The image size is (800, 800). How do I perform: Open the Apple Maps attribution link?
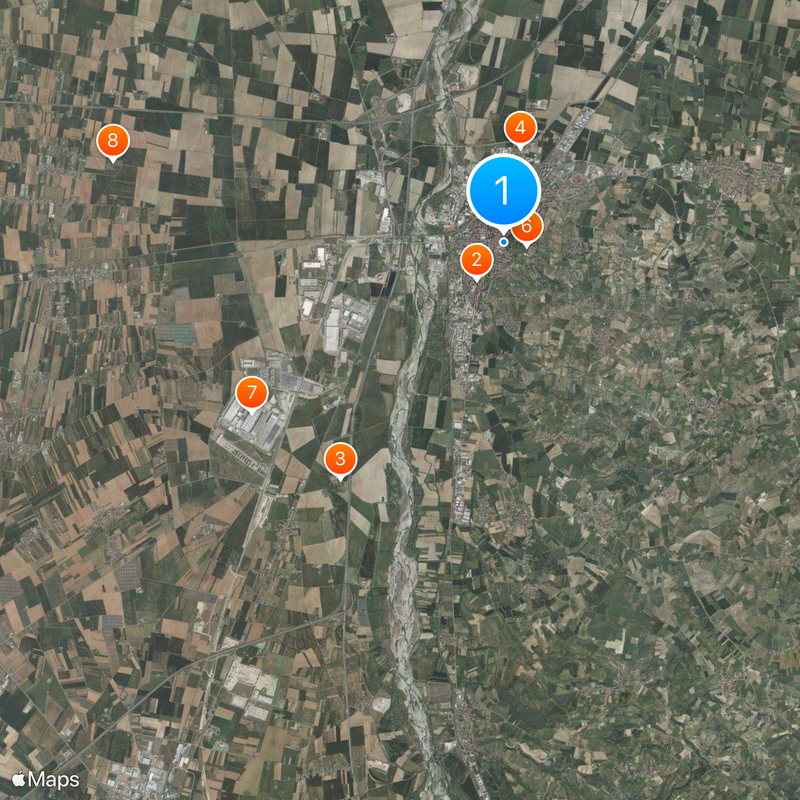(x=46, y=779)
